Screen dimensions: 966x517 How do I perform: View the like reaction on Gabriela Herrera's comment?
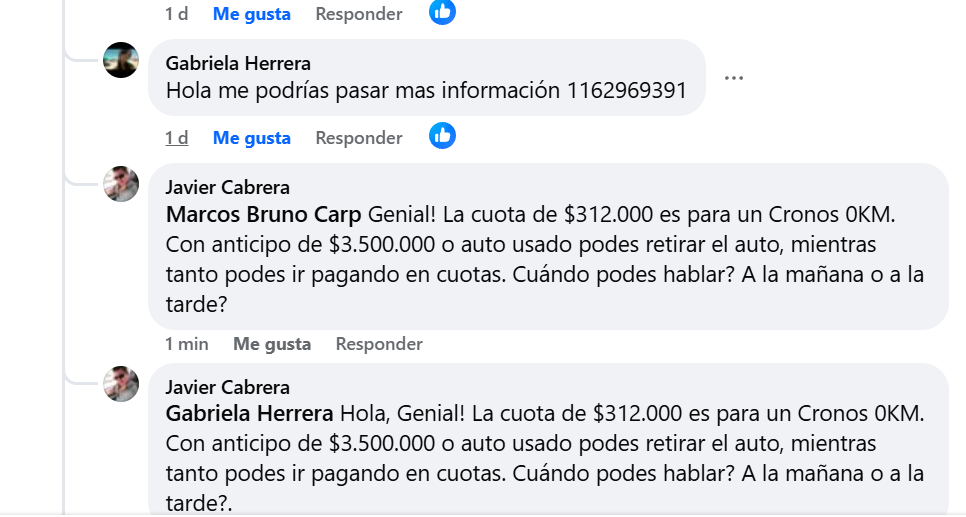click(x=442, y=136)
